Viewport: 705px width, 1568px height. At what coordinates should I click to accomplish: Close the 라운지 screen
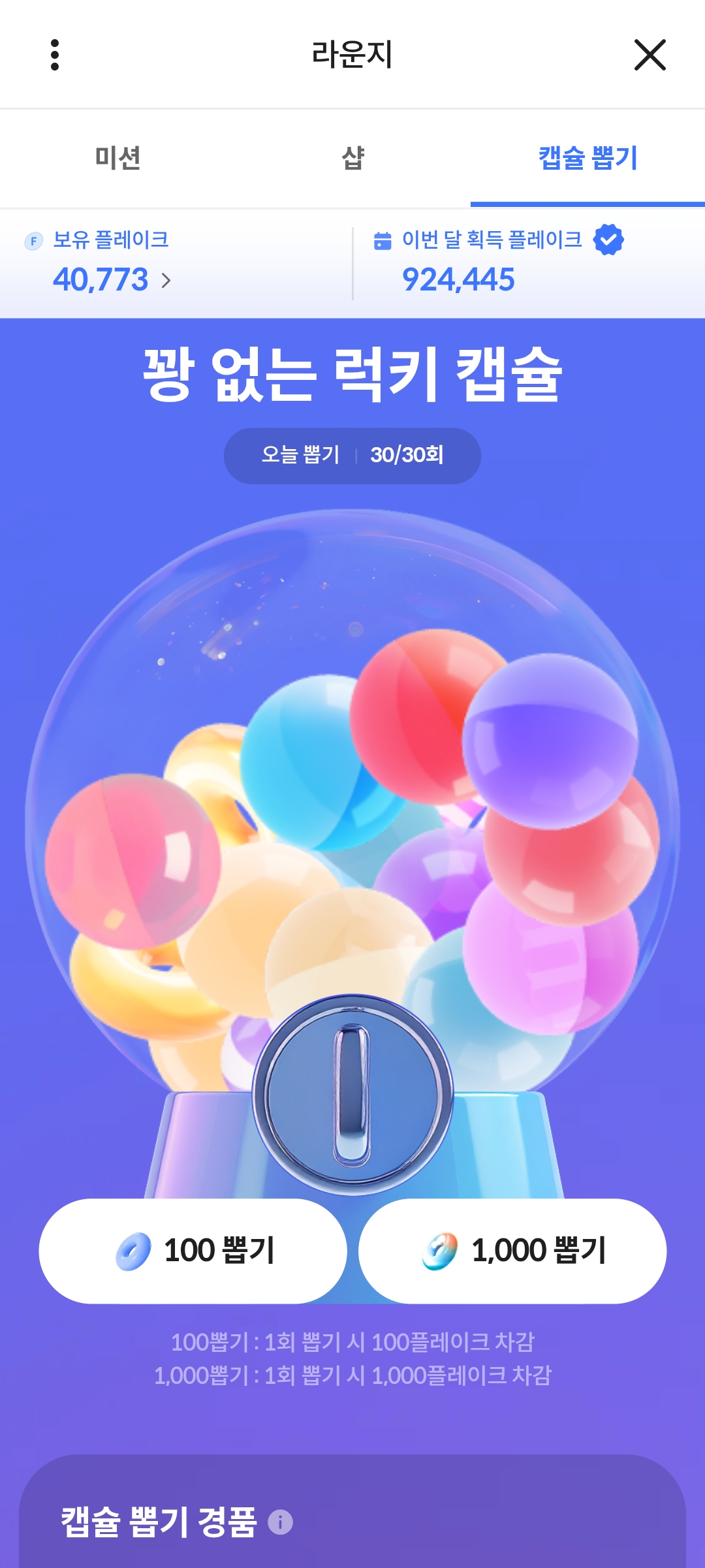[x=650, y=55]
